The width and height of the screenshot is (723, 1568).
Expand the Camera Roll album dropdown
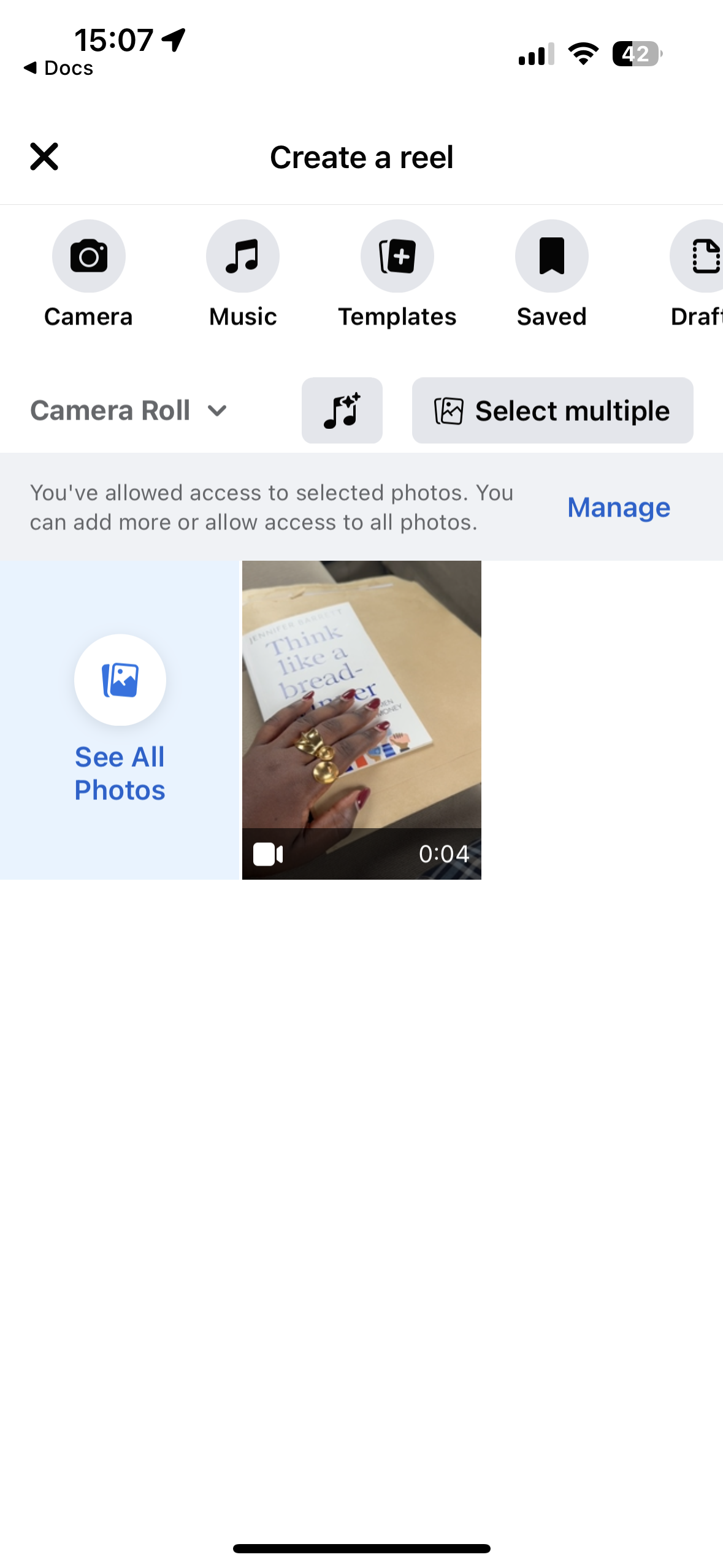129,410
